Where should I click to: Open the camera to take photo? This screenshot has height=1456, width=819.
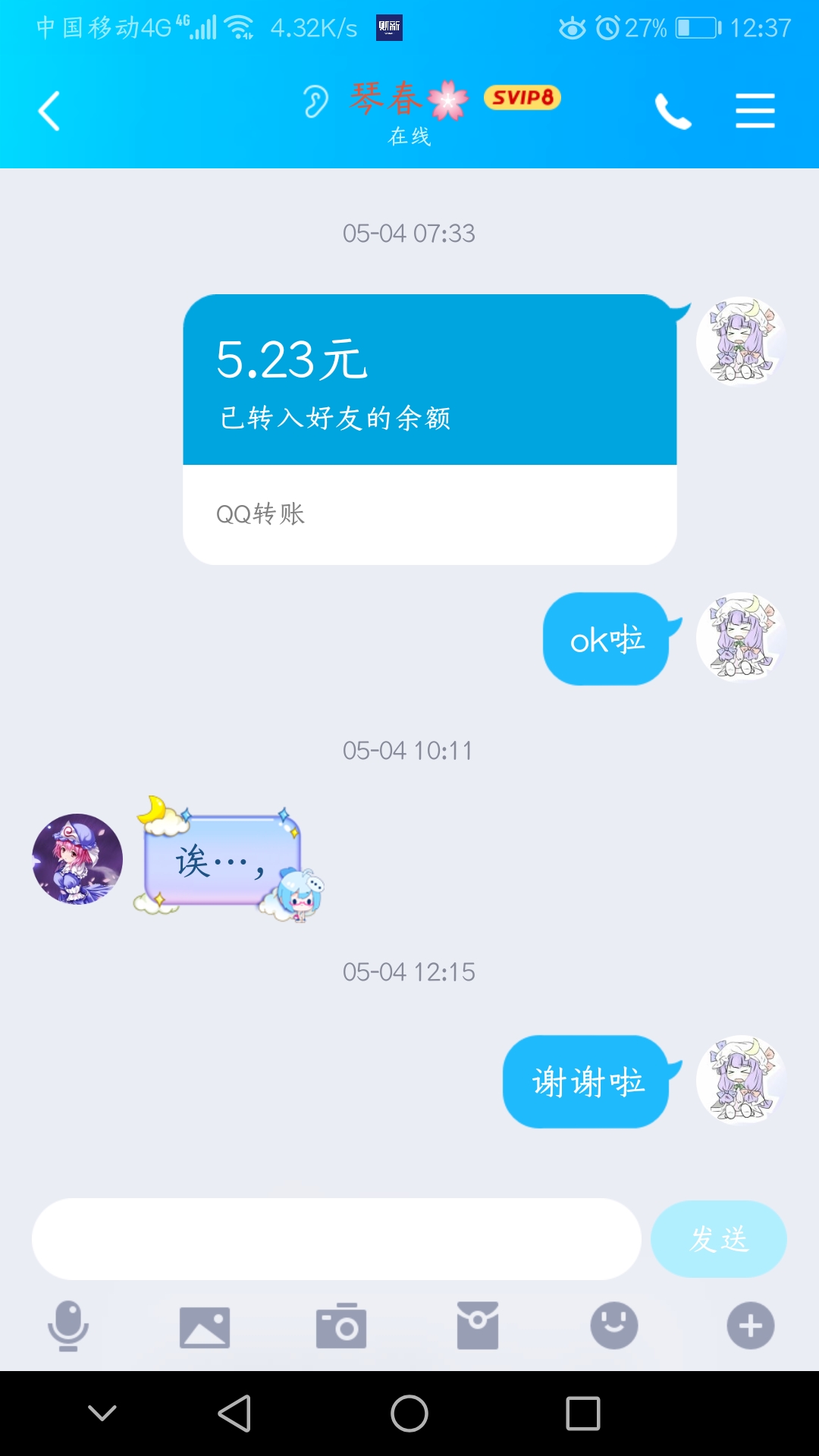pyautogui.click(x=341, y=1326)
